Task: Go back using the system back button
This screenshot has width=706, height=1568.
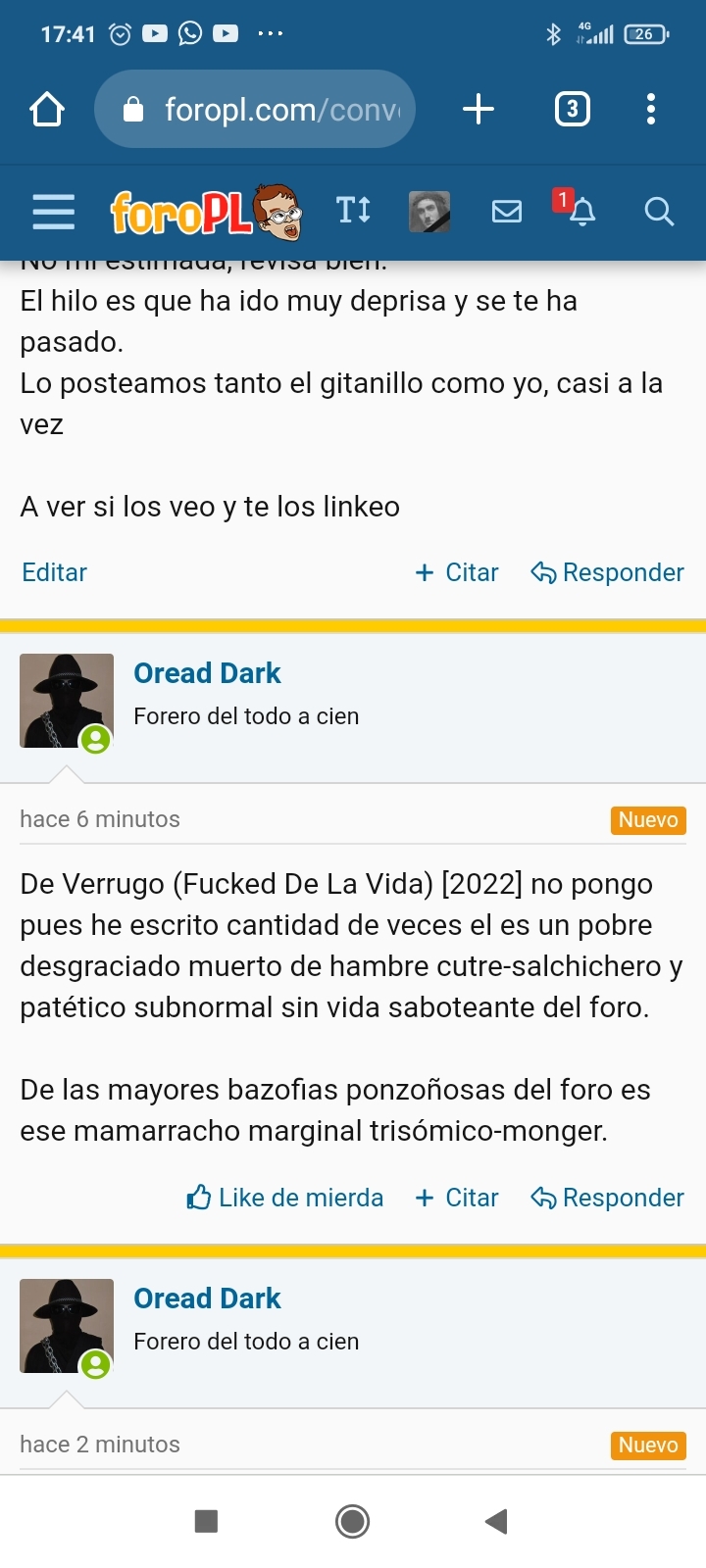Action: point(496,1521)
